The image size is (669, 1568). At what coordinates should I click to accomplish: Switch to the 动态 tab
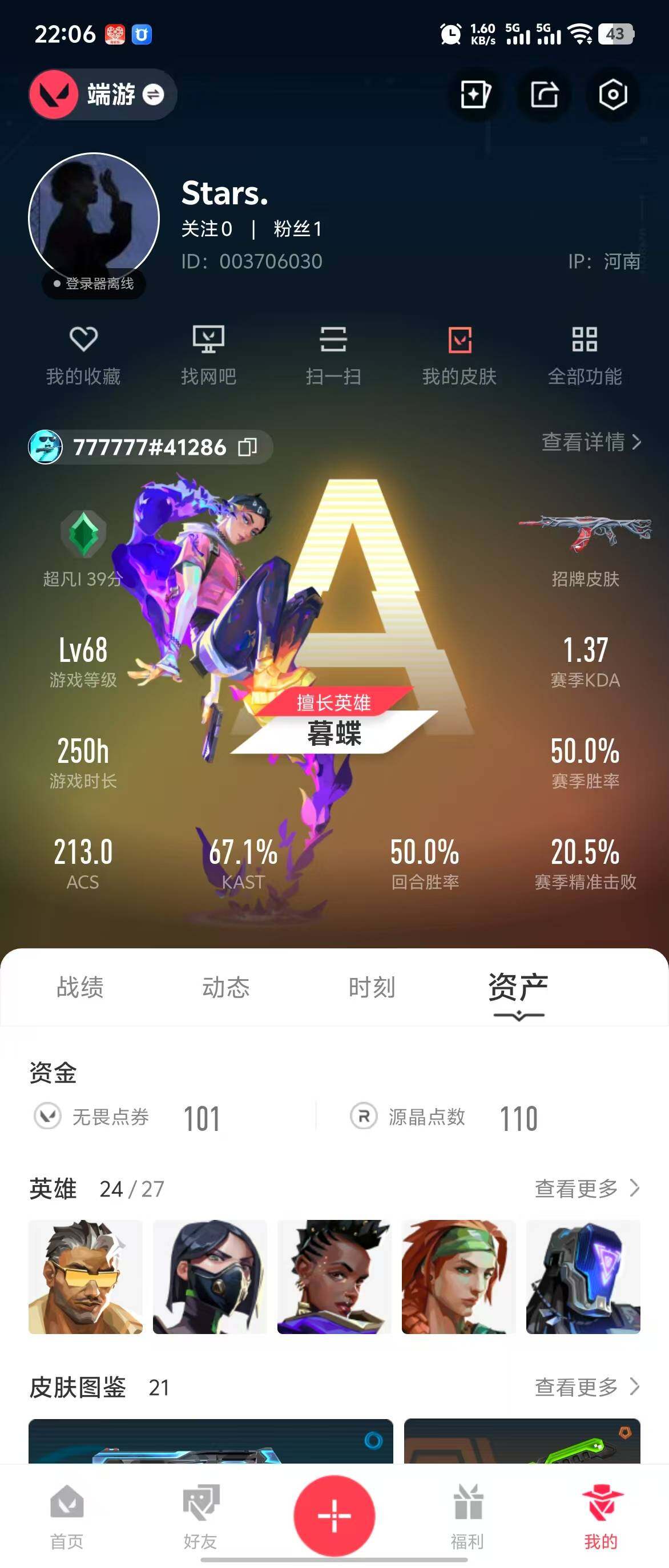226,987
